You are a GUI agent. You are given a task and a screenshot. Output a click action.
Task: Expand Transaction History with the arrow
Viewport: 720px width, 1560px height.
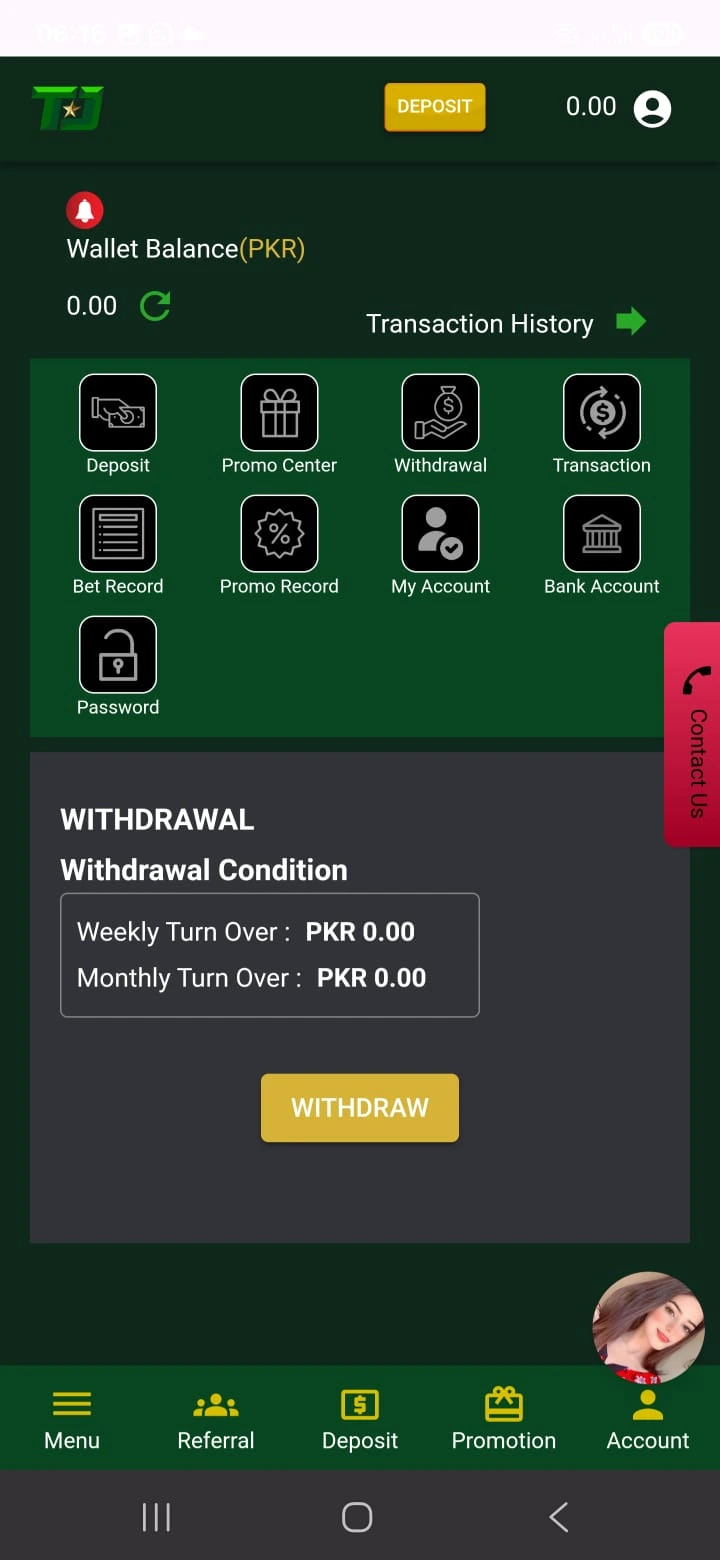point(631,322)
